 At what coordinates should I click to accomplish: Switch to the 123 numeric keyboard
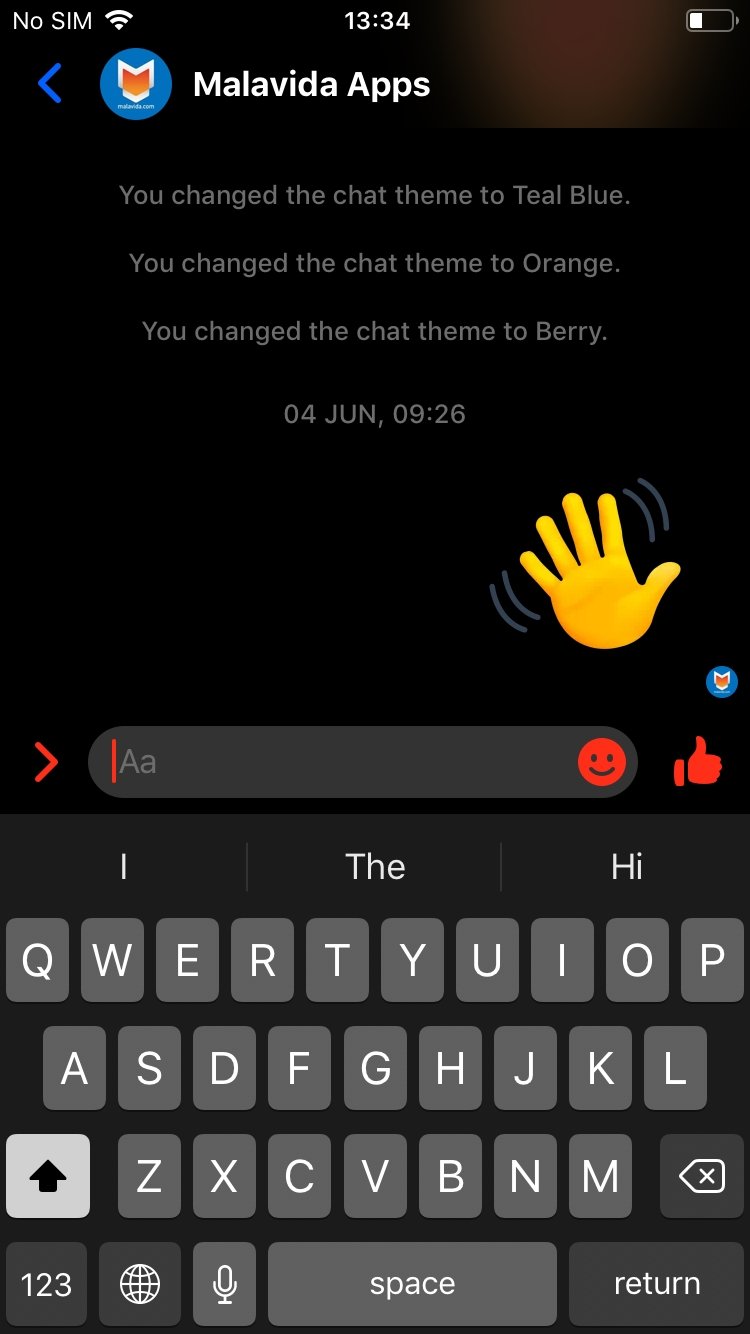click(46, 1284)
